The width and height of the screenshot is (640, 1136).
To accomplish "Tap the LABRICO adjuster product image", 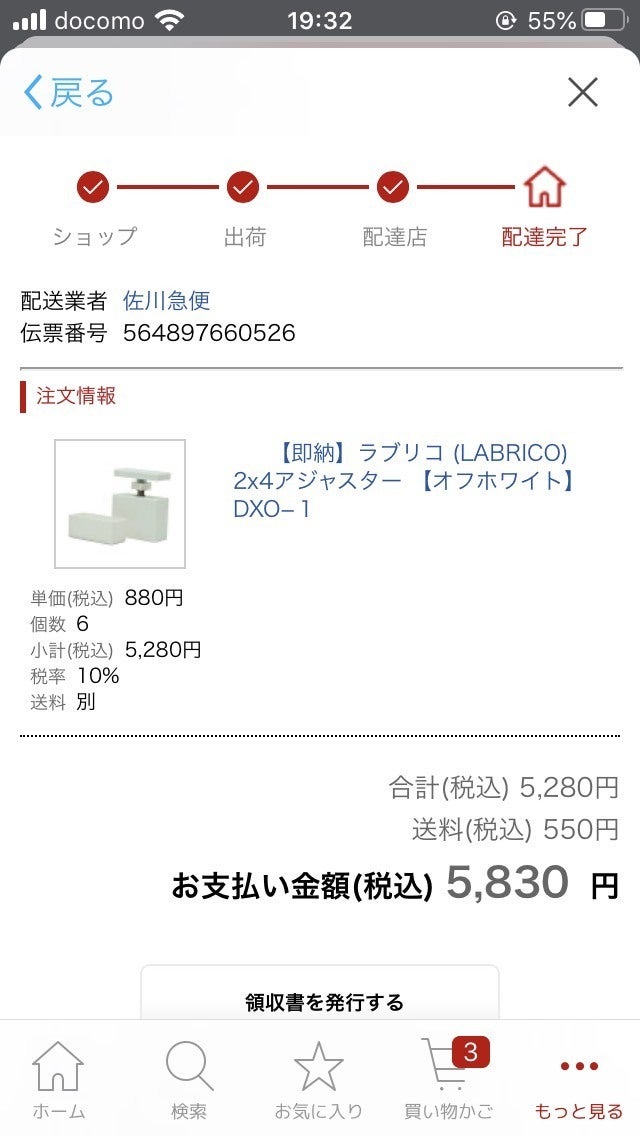I will [x=120, y=503].
